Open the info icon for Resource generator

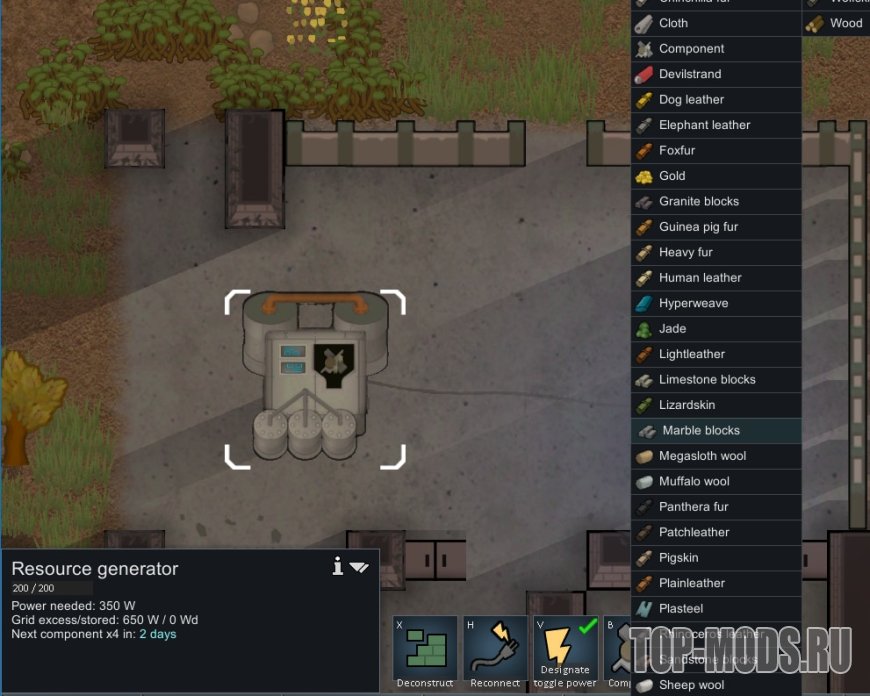[338, 567]
